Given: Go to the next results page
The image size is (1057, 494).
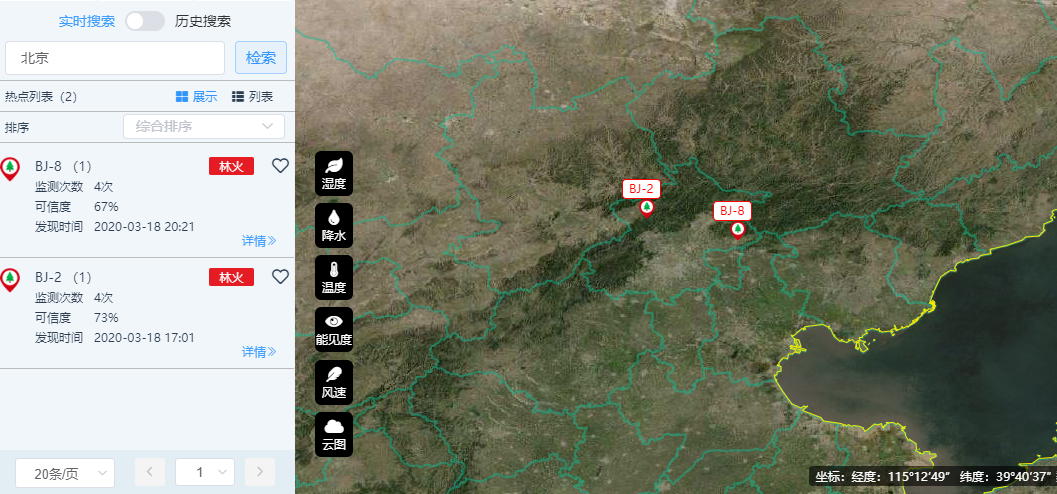Looking at the screenshot, I should tap(260, 472).
